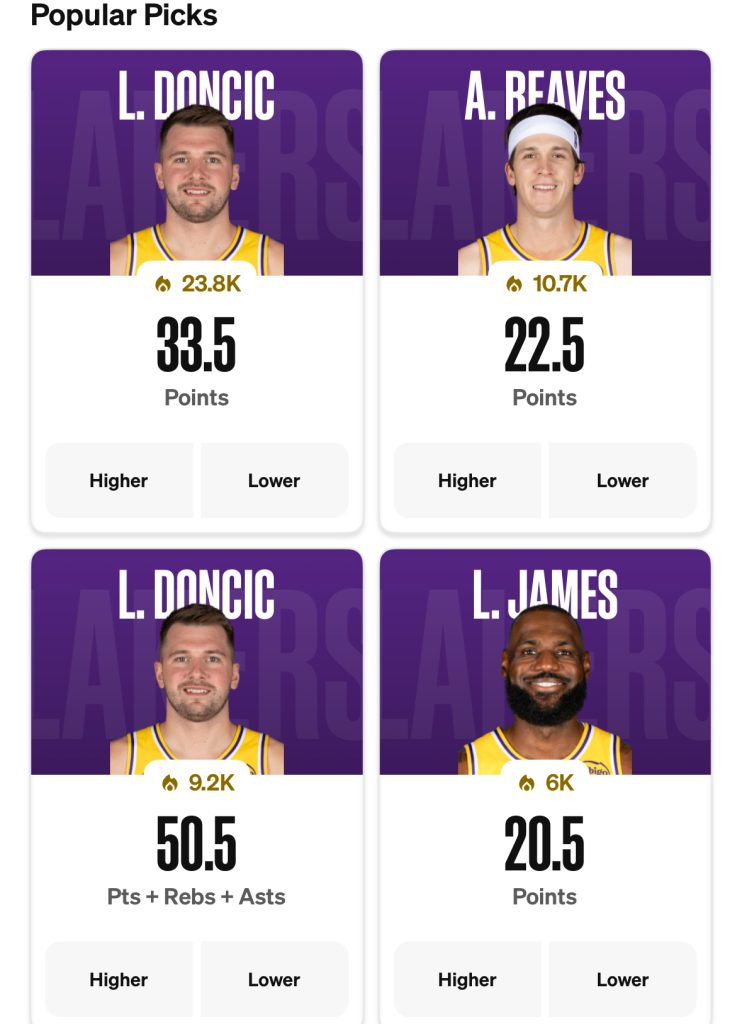Select Lower on L. Doncic's 33.5 Points line
This screenshot has width=742, height=1024.
pyautogui.click(x=274, y=480)
